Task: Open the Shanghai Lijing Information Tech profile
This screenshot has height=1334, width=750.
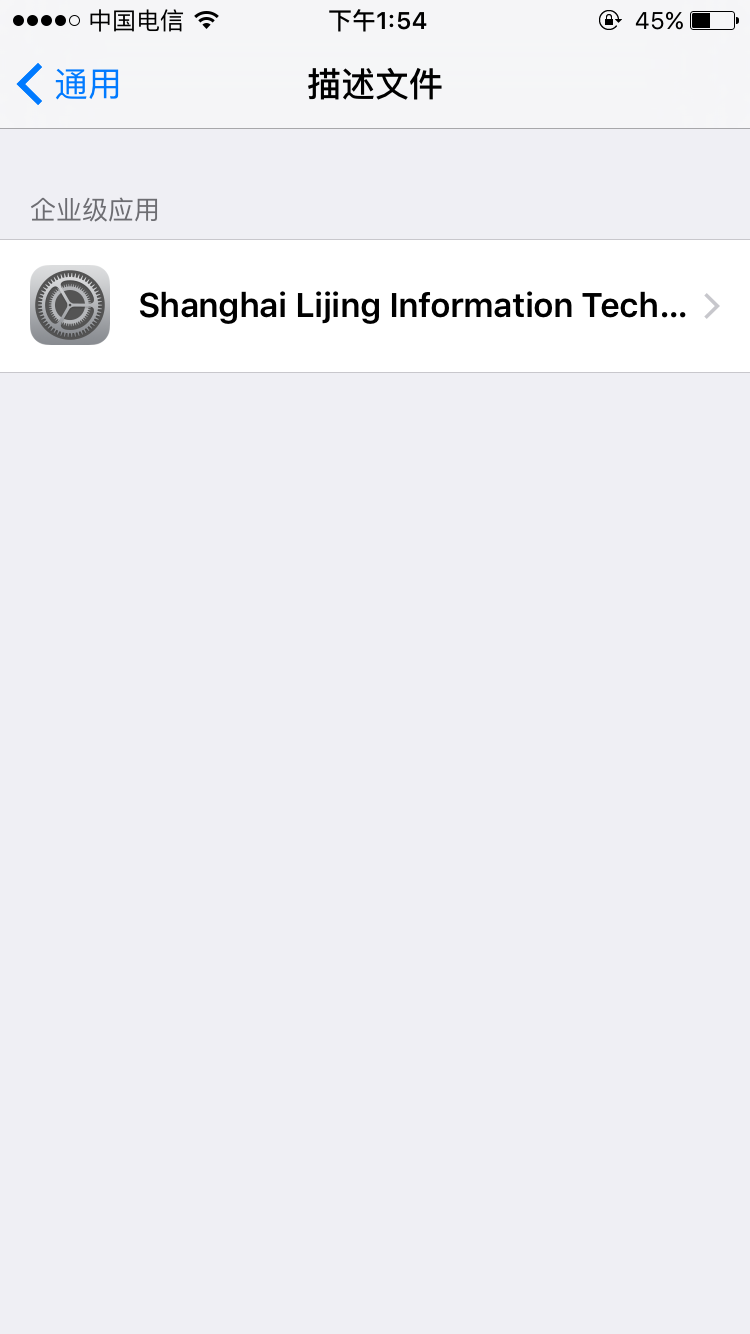Action: point(400,306)
